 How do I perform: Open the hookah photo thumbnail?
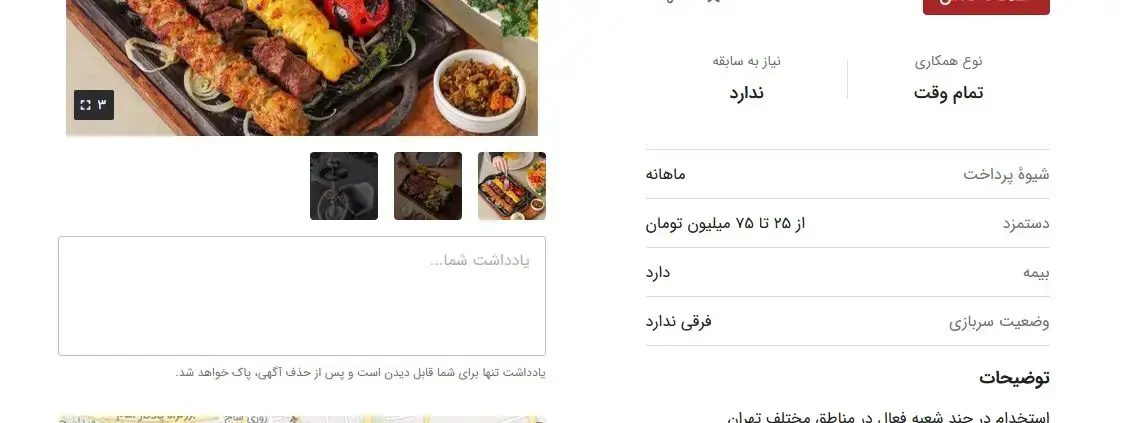[343, 186]
